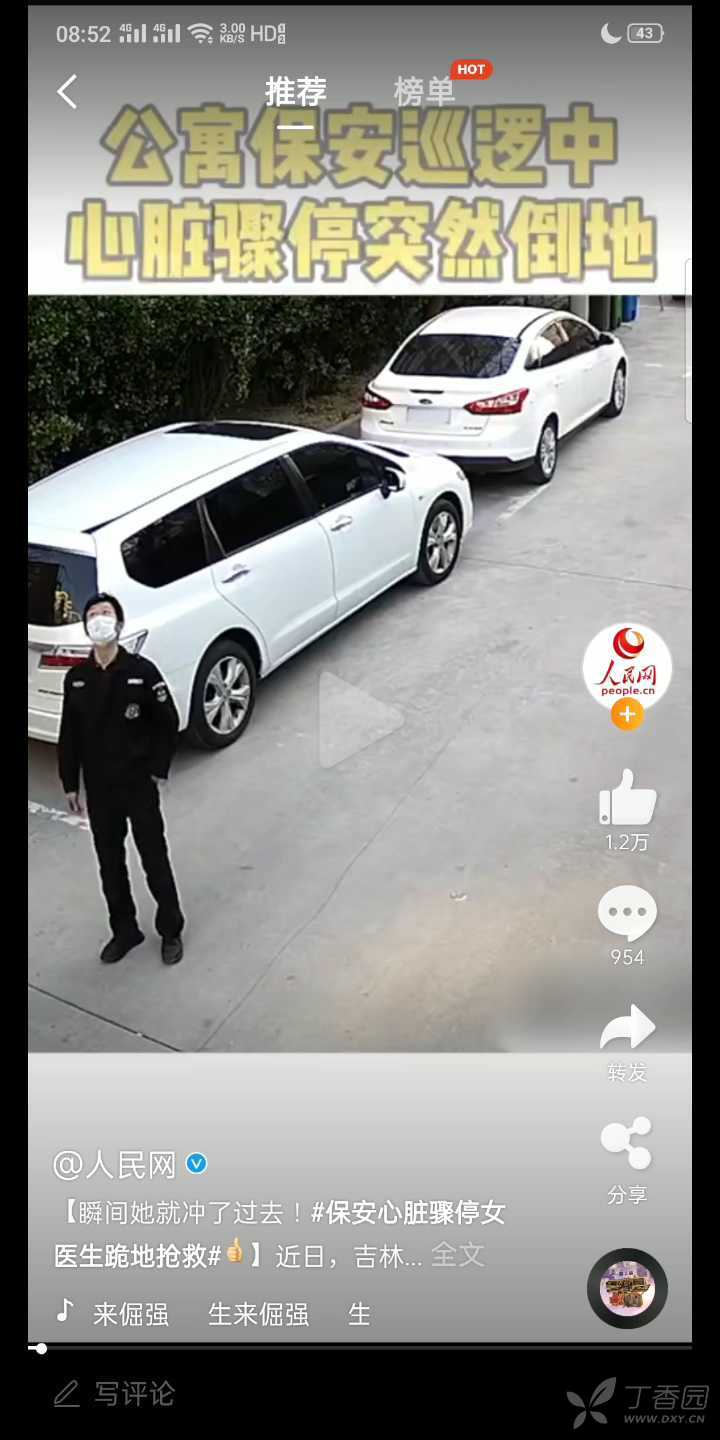Screen dimensions: 720x1440
Task: Tap the spinning music disc
Action: [x=627, y=1288]
